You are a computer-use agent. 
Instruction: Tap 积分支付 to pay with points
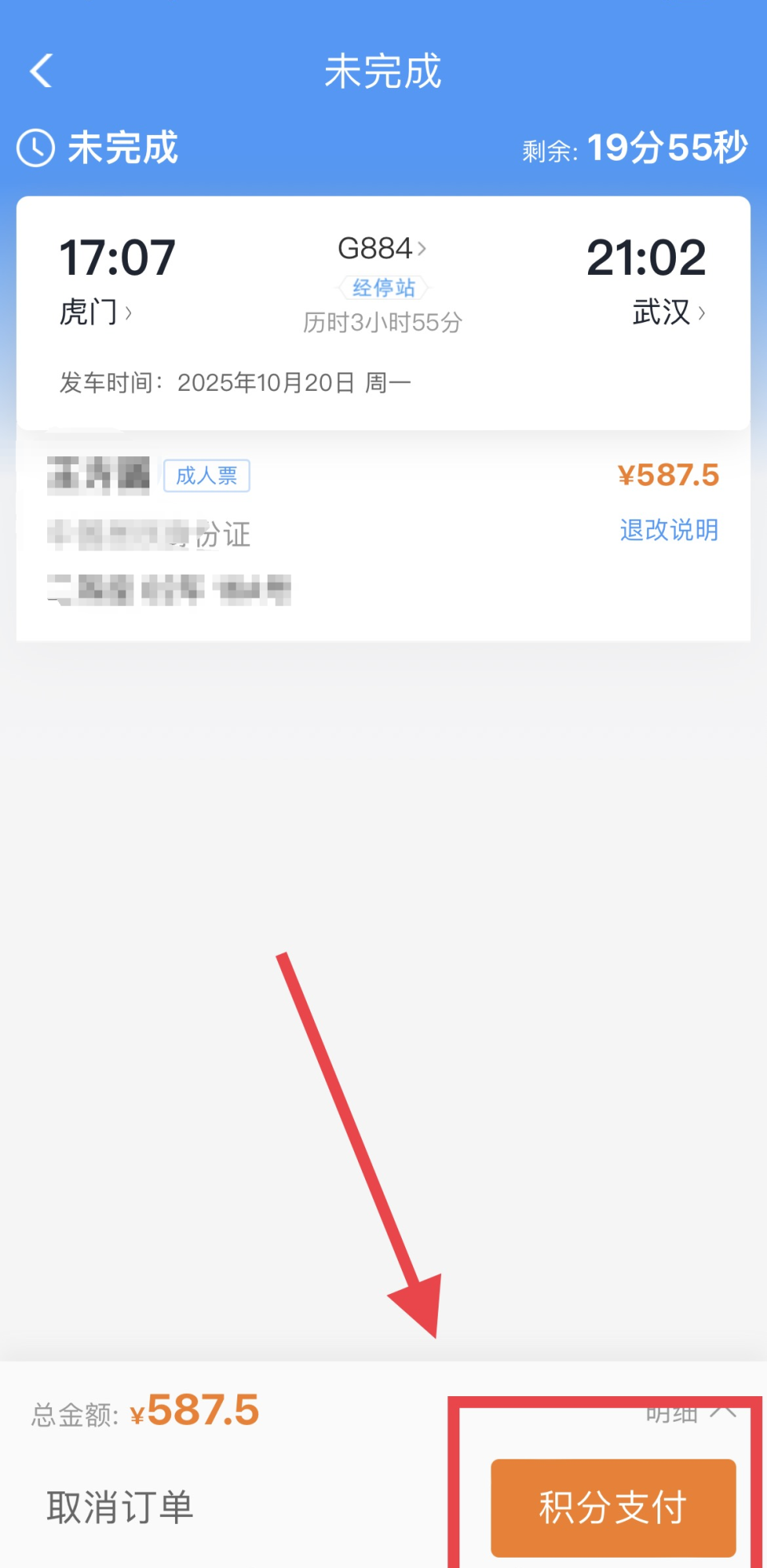coord(611,1506)
